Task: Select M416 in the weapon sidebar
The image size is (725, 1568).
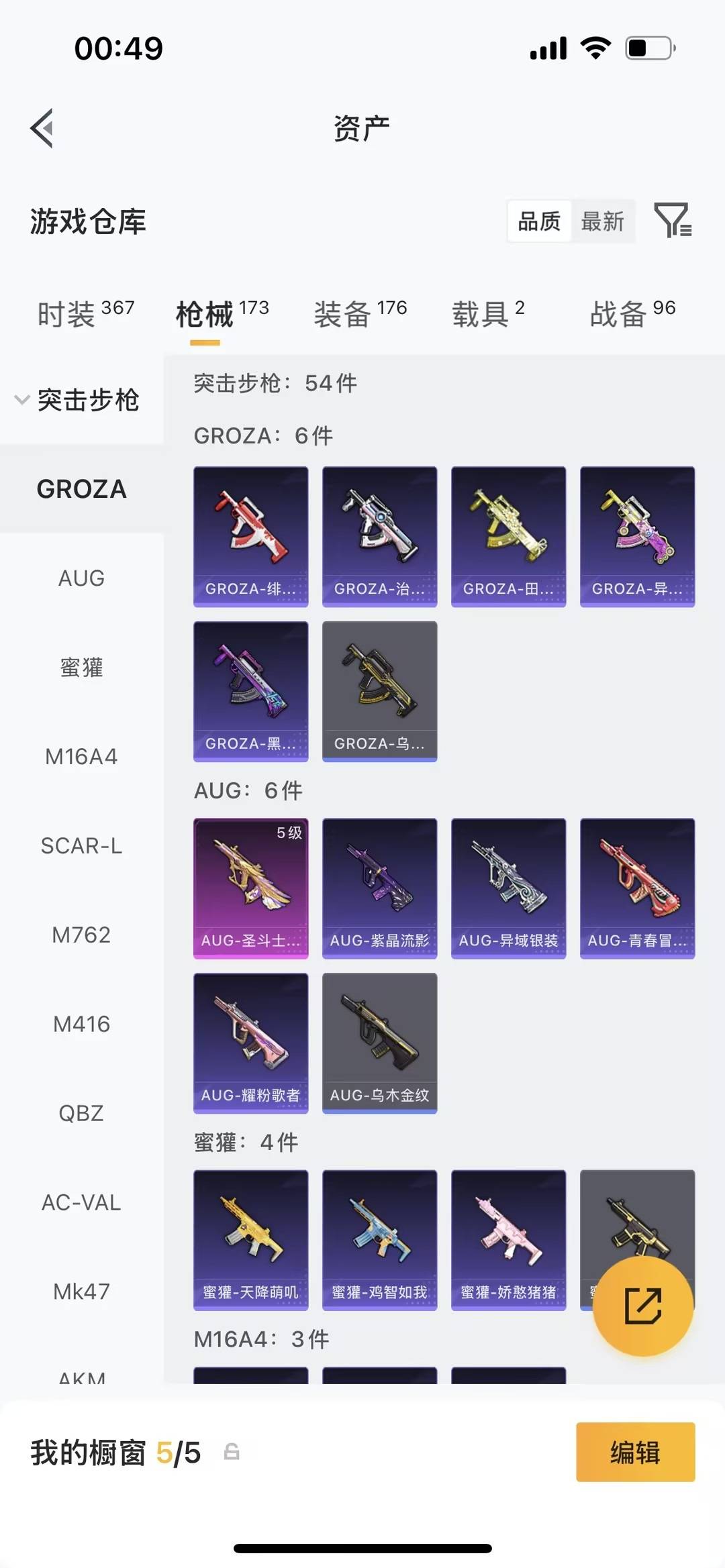Action: tap(81, 1024)
